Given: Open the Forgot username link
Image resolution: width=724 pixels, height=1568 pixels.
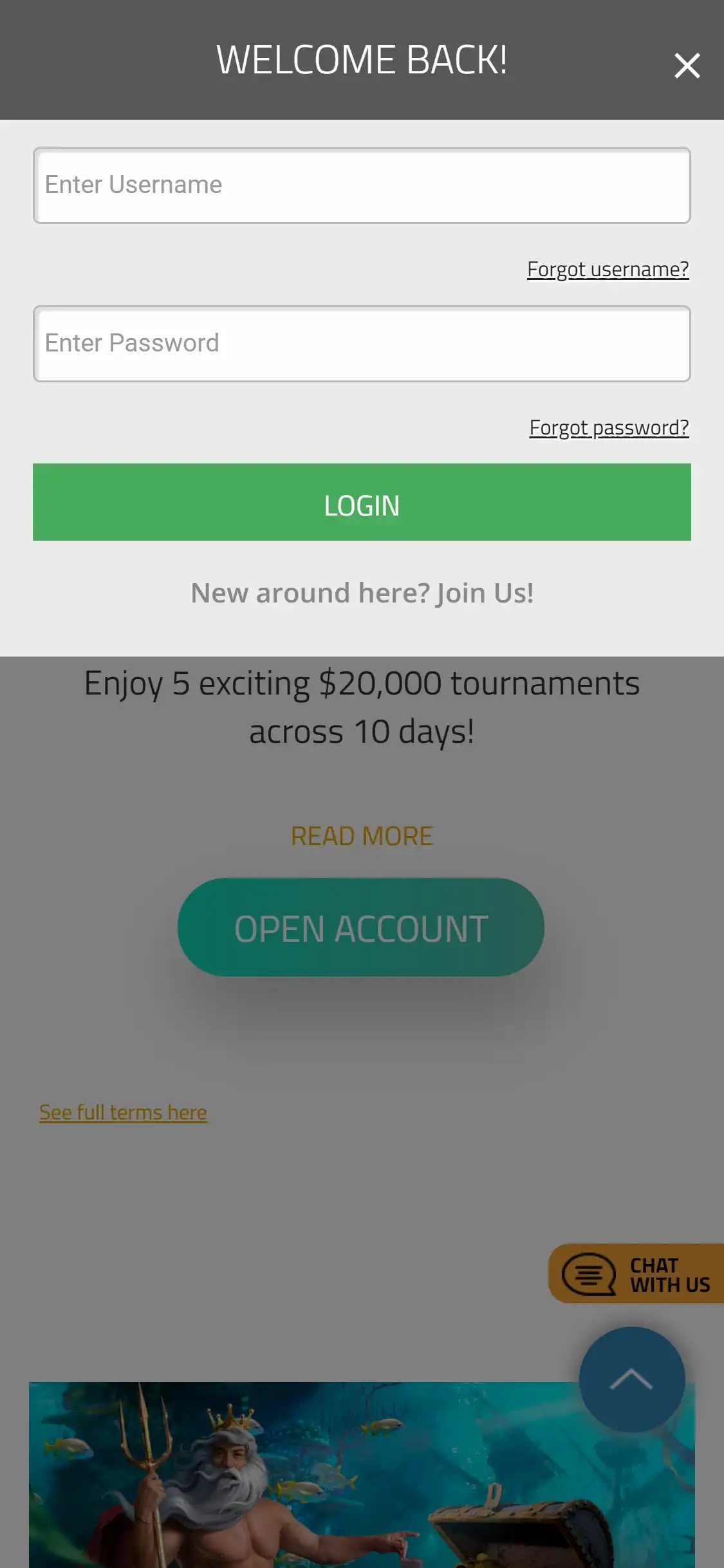Looking at the screenshot, I should pyautogui.click(x=608, y=269).
